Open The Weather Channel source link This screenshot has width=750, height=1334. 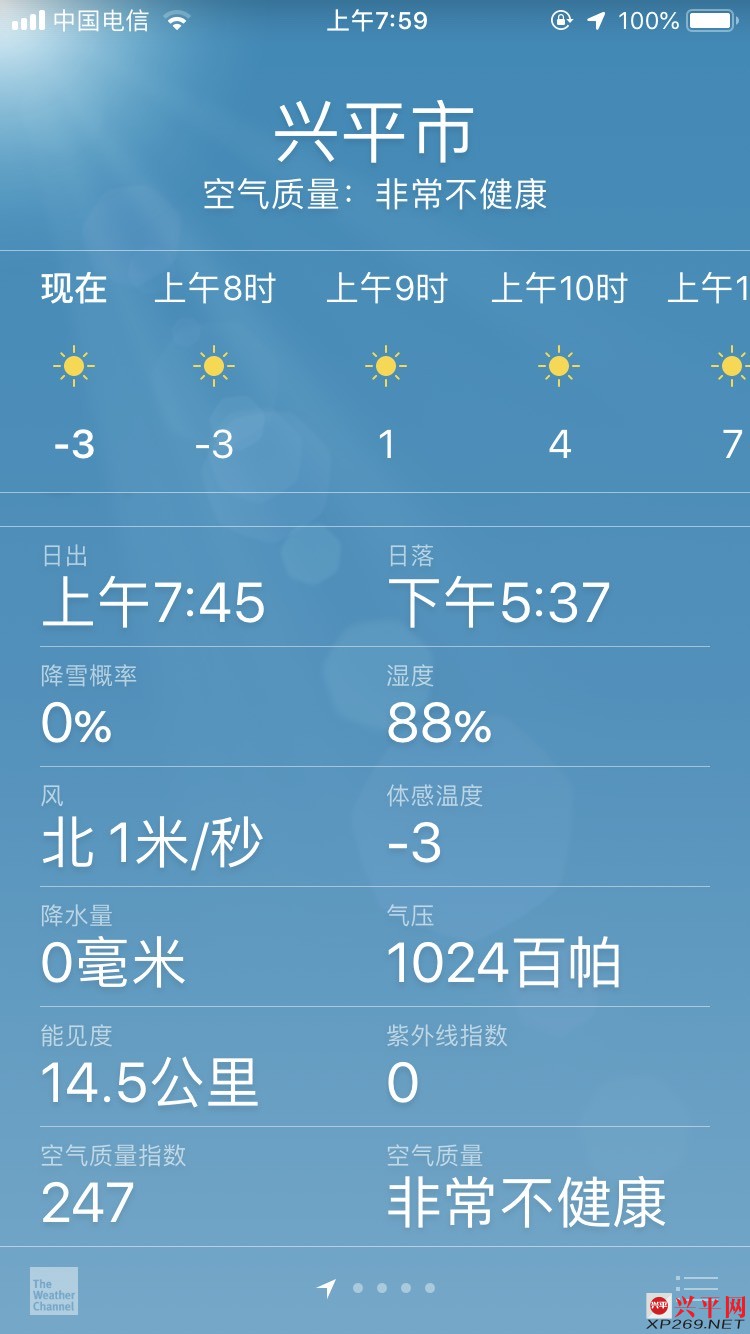click(54, 1291)
